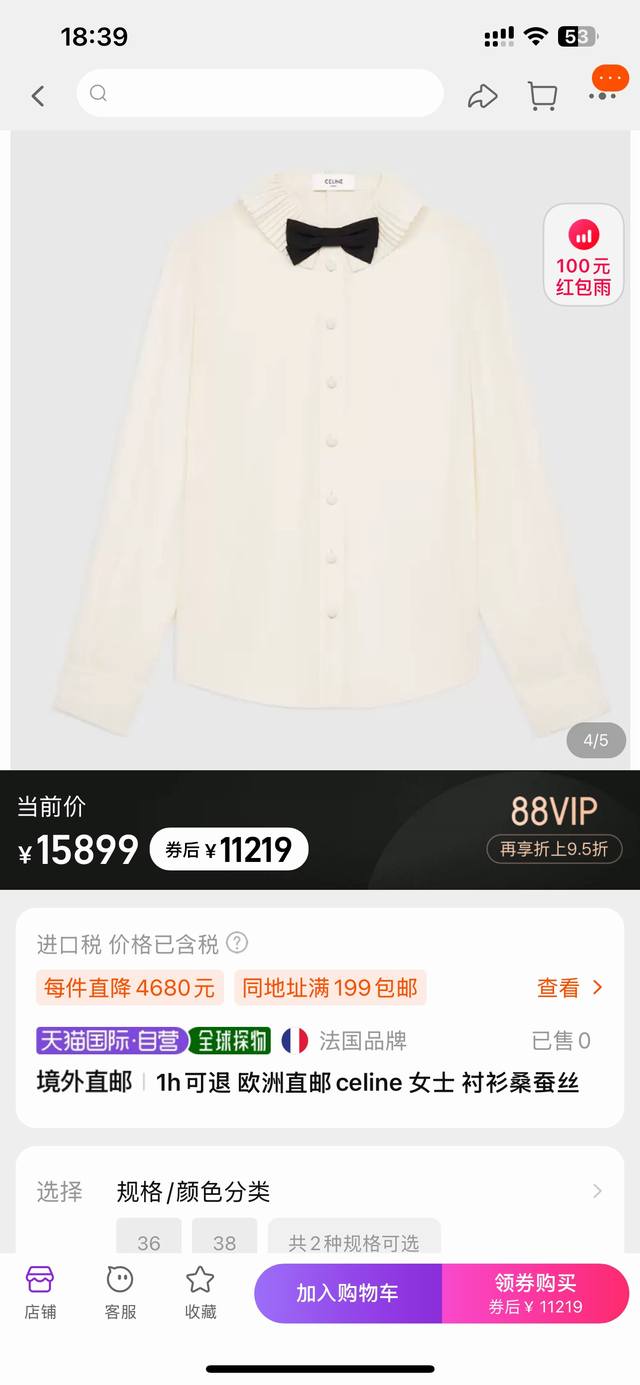The image size is (640, 1385).
Task: Select size 38
Action: pyautogui.click(x=224, y=1240)
